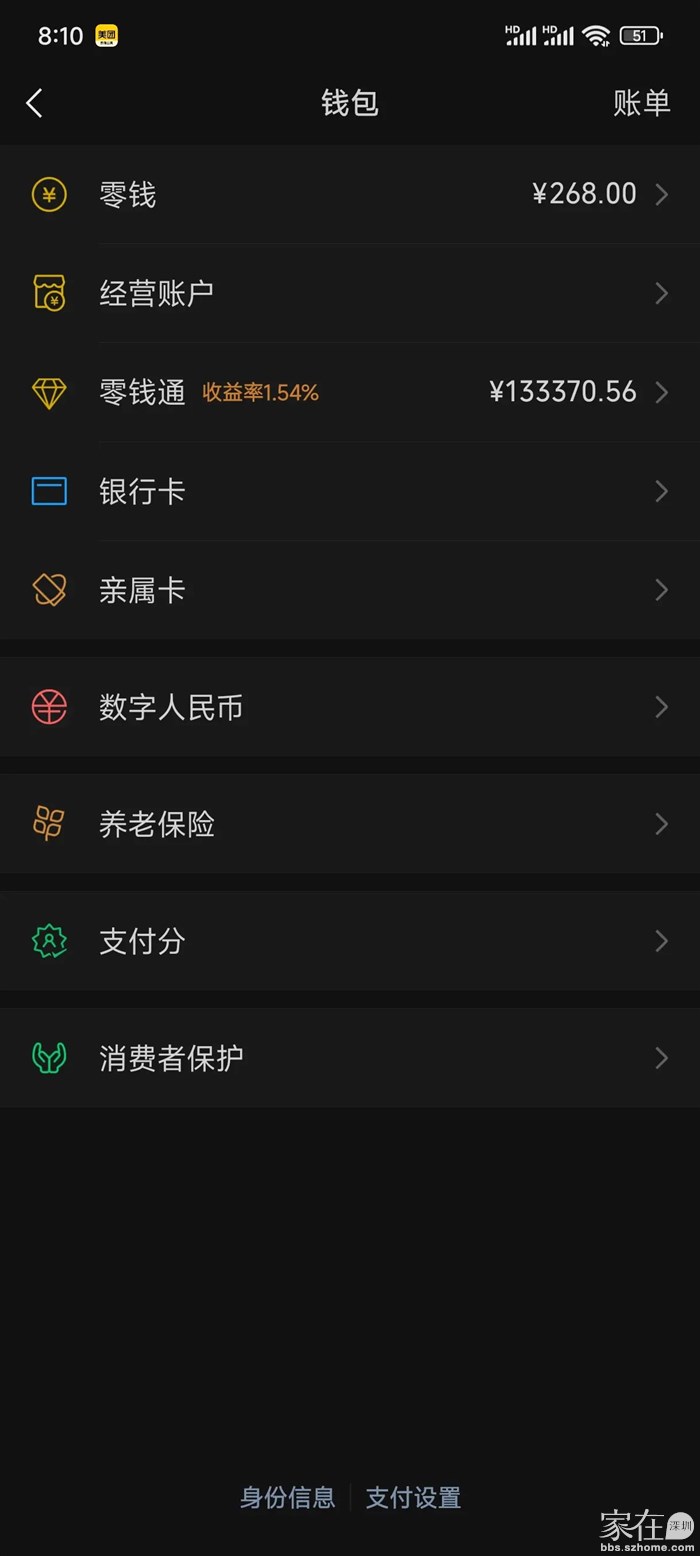This screenshot has width=700, height=1556.
Task: Tap the 身份信息 link
Action: 287,1497
